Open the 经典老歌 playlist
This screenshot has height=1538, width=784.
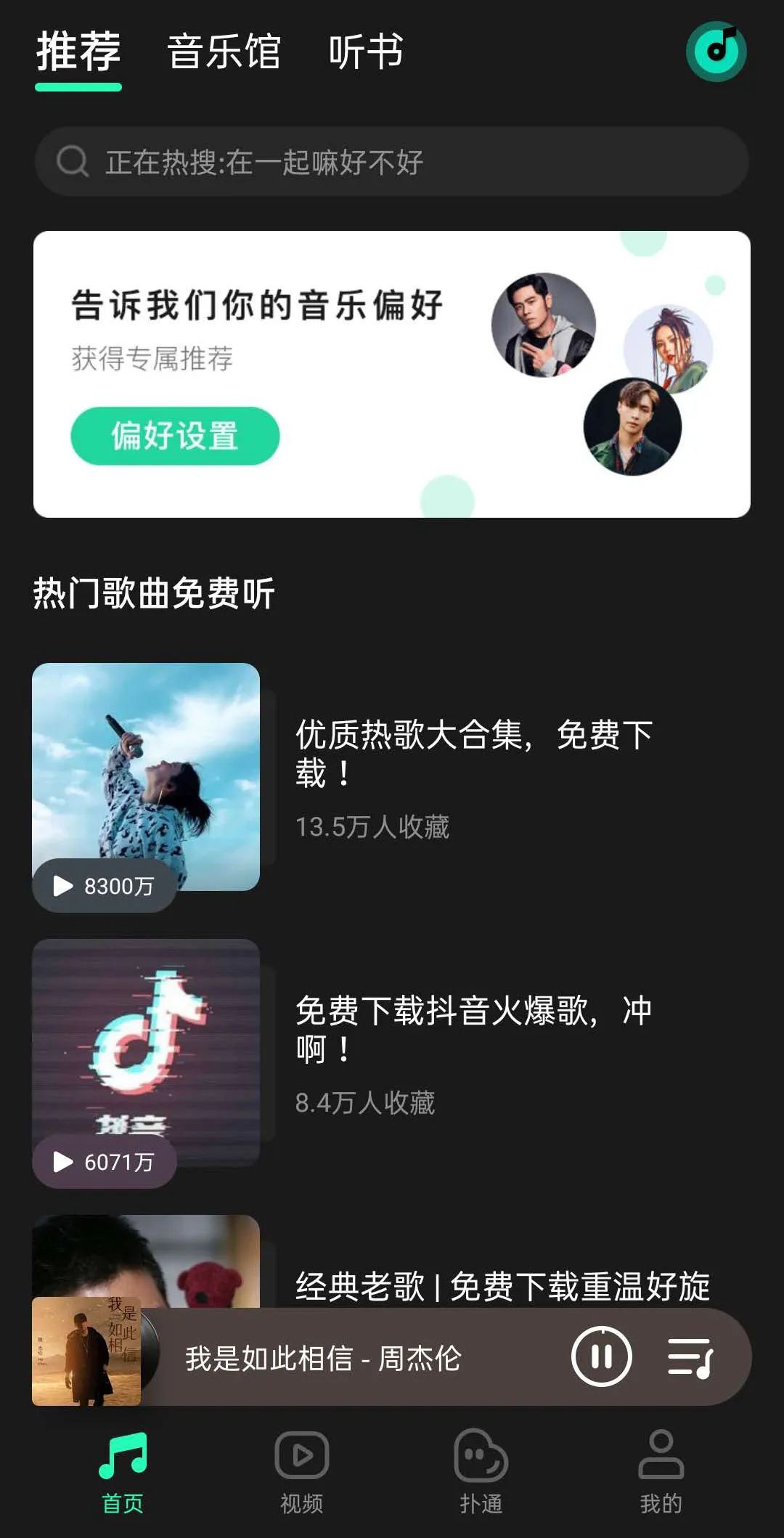tap(502, 1286)
